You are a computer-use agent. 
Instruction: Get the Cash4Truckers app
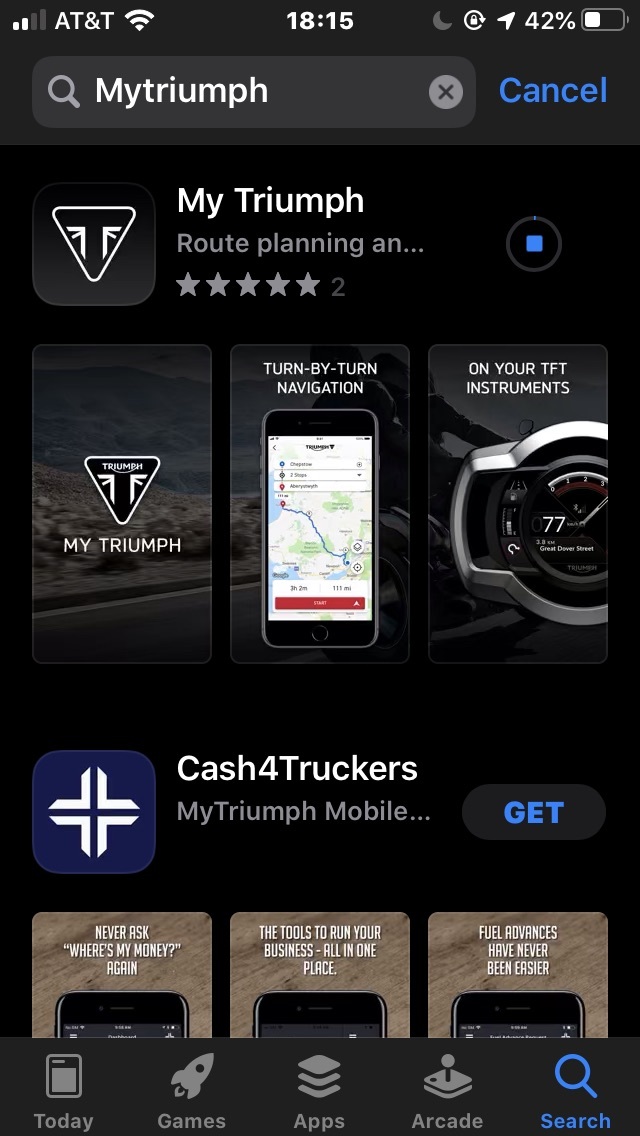[533, 812]
